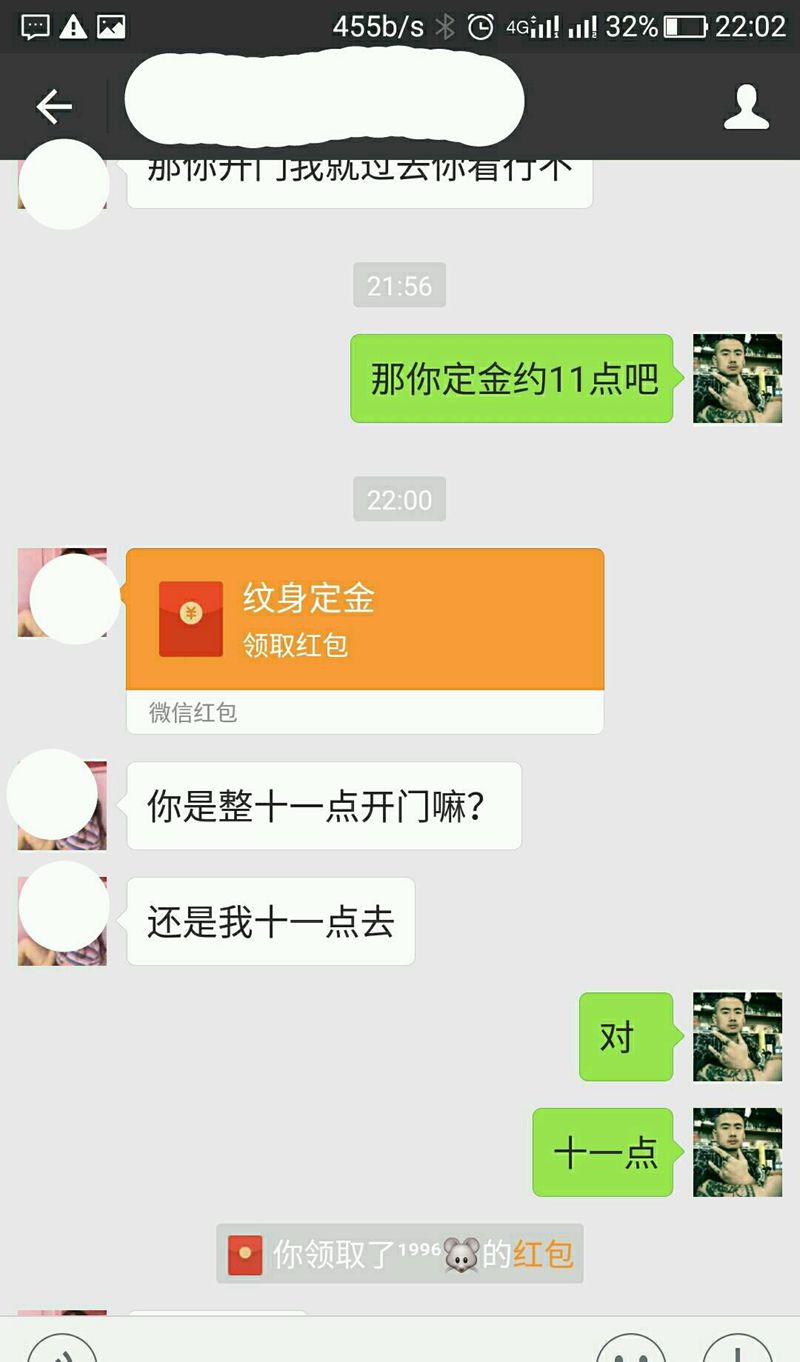This screenshot has height=1362, width=800.
Task: Tap the 红包 link in the received notice
Action: 543,1254
